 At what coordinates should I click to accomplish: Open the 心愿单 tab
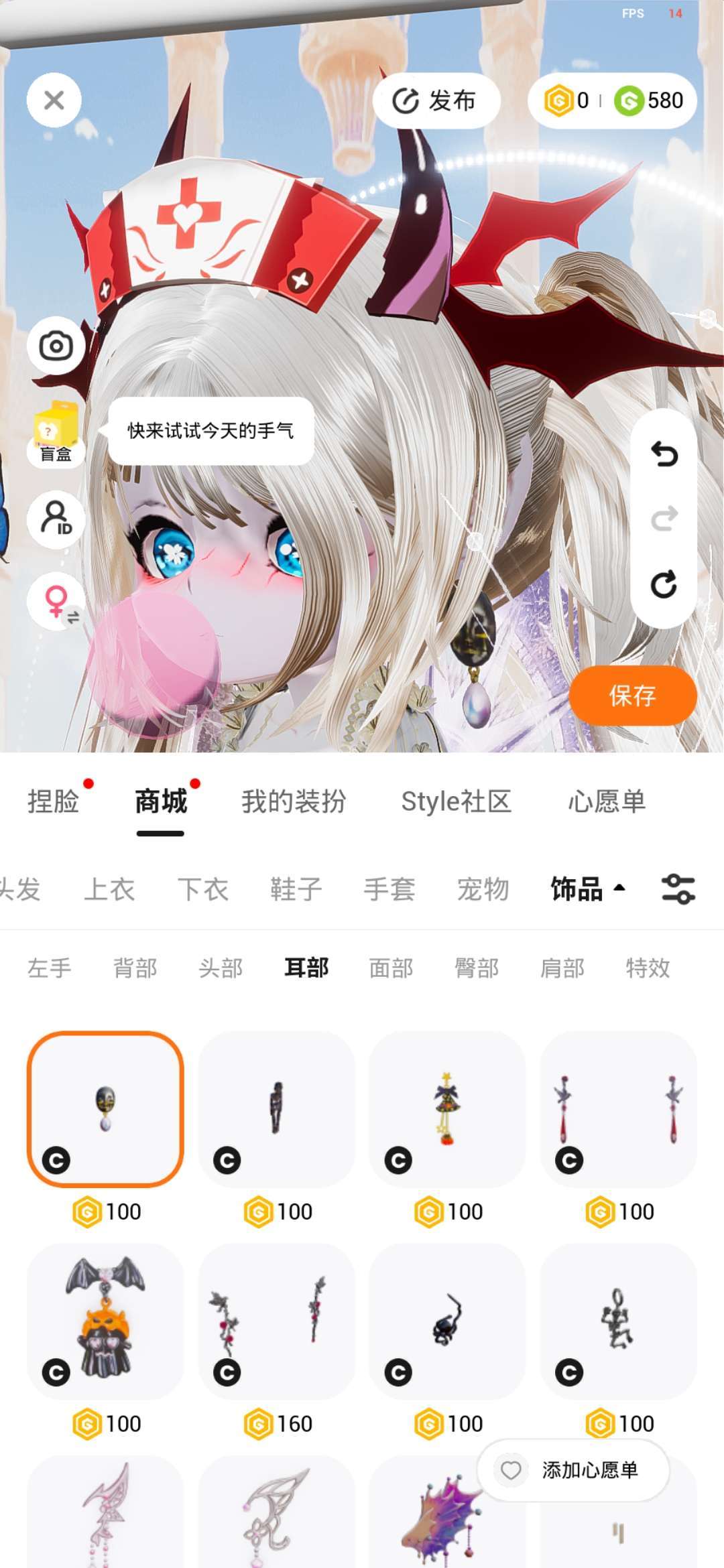click(x=607, y=801)
